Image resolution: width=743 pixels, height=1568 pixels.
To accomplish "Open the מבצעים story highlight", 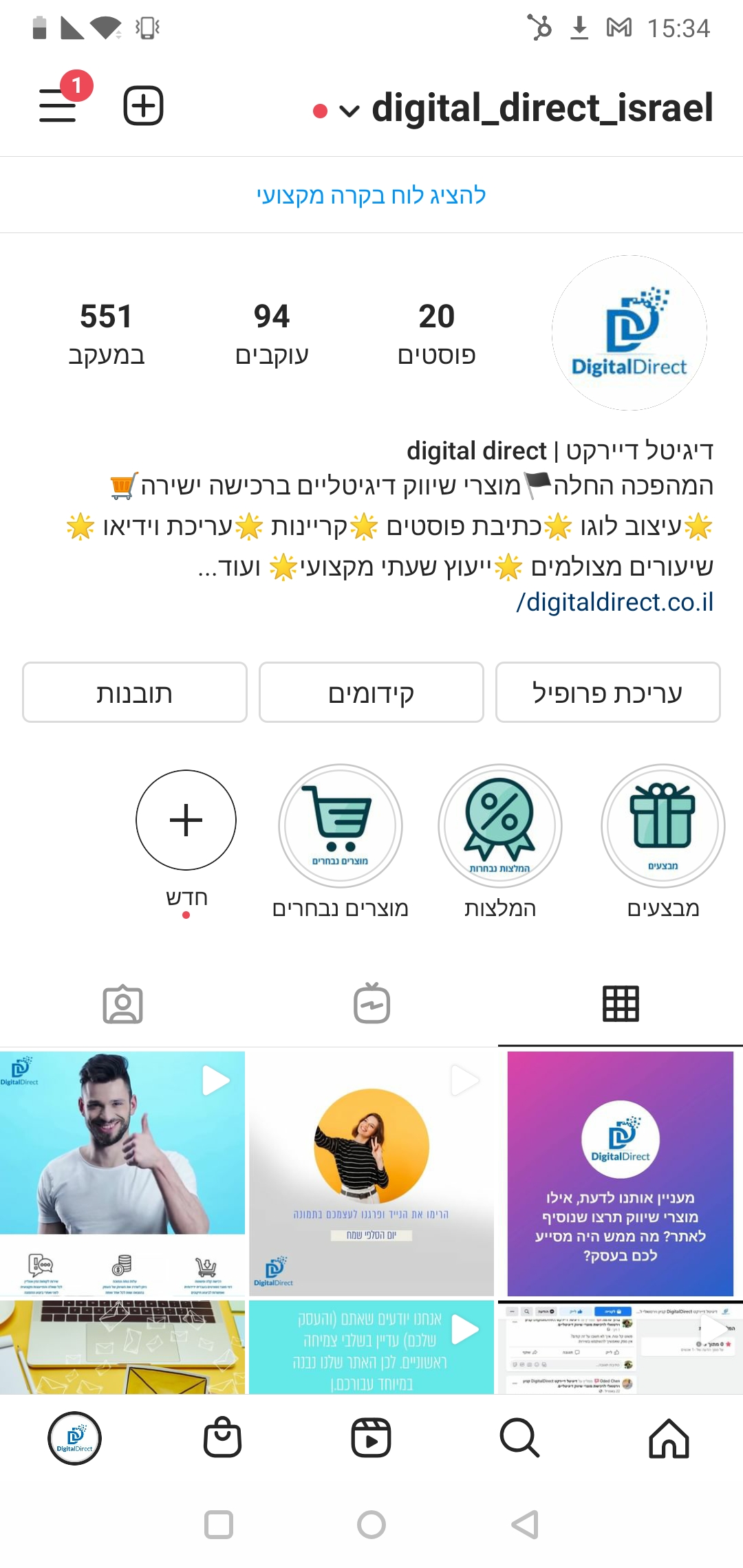I will point(663,825).
